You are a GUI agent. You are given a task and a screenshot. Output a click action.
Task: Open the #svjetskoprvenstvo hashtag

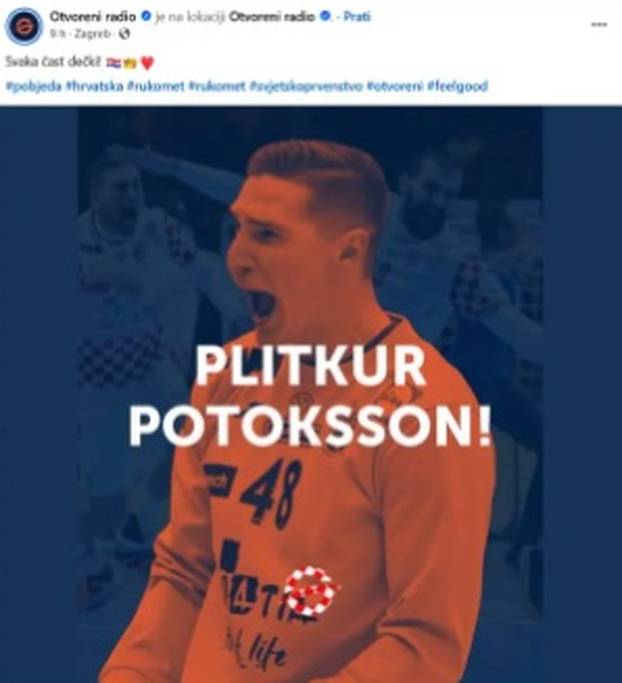[x=306, y=86]
